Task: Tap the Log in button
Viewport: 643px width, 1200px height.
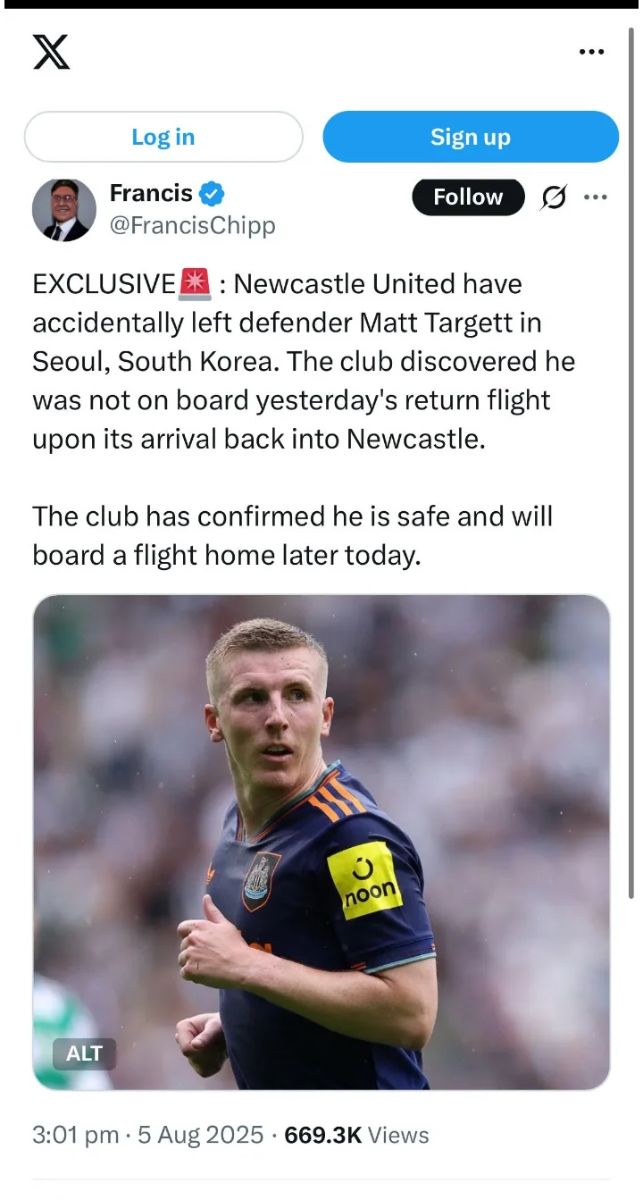Action: tap(163, 137)
